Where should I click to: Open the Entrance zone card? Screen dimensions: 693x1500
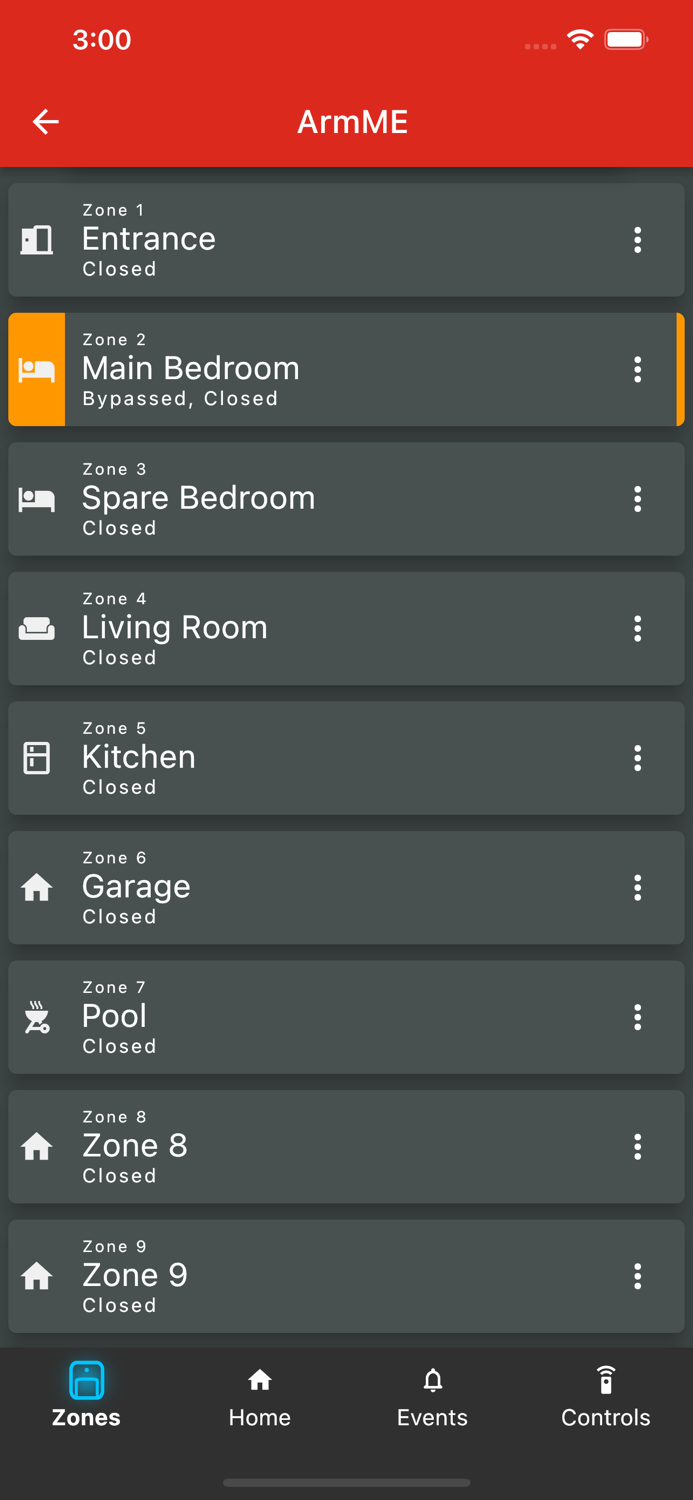coord(346,240)
